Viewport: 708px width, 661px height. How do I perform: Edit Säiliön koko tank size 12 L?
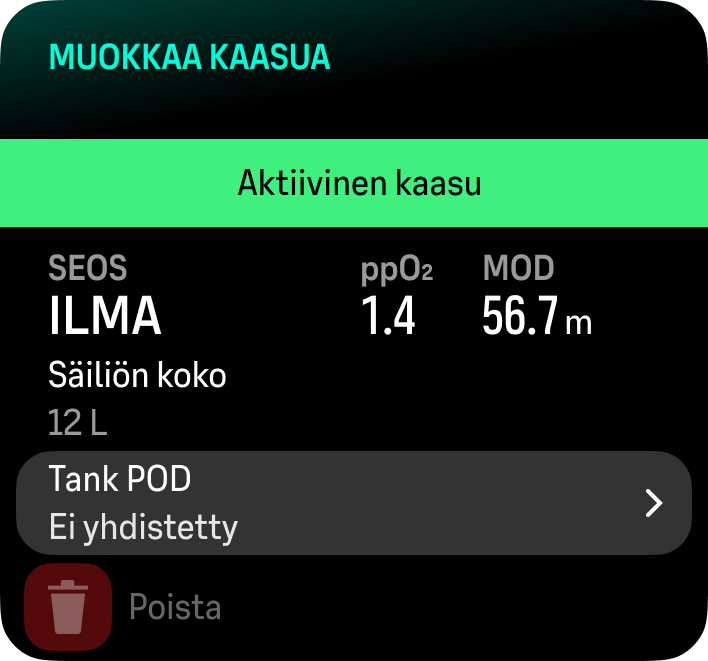click(137, 400)
